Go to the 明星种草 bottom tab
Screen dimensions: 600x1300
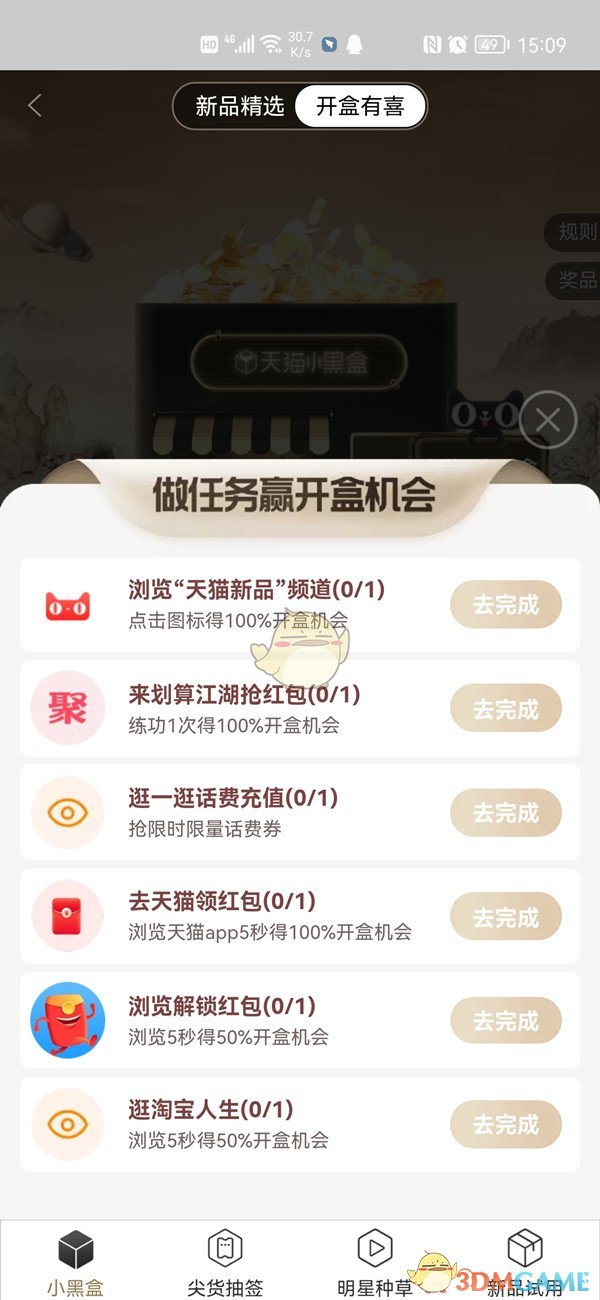pyautogui.click(x=375, y=1262)
